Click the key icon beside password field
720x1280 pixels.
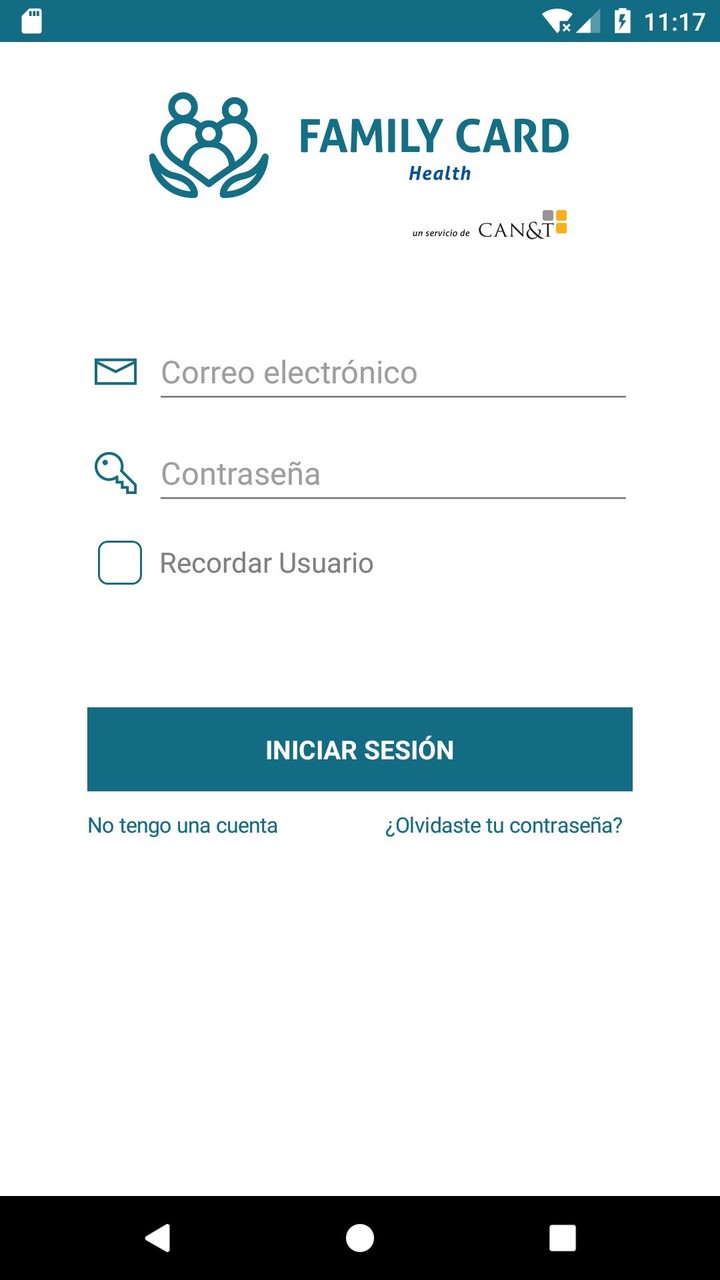point(115,472)
